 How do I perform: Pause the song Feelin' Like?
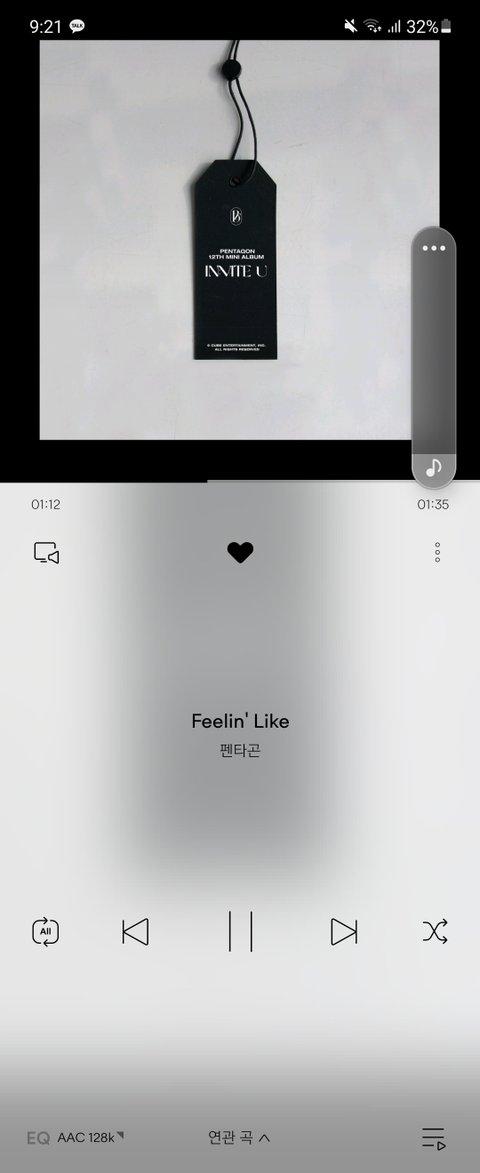coord(240,931)
